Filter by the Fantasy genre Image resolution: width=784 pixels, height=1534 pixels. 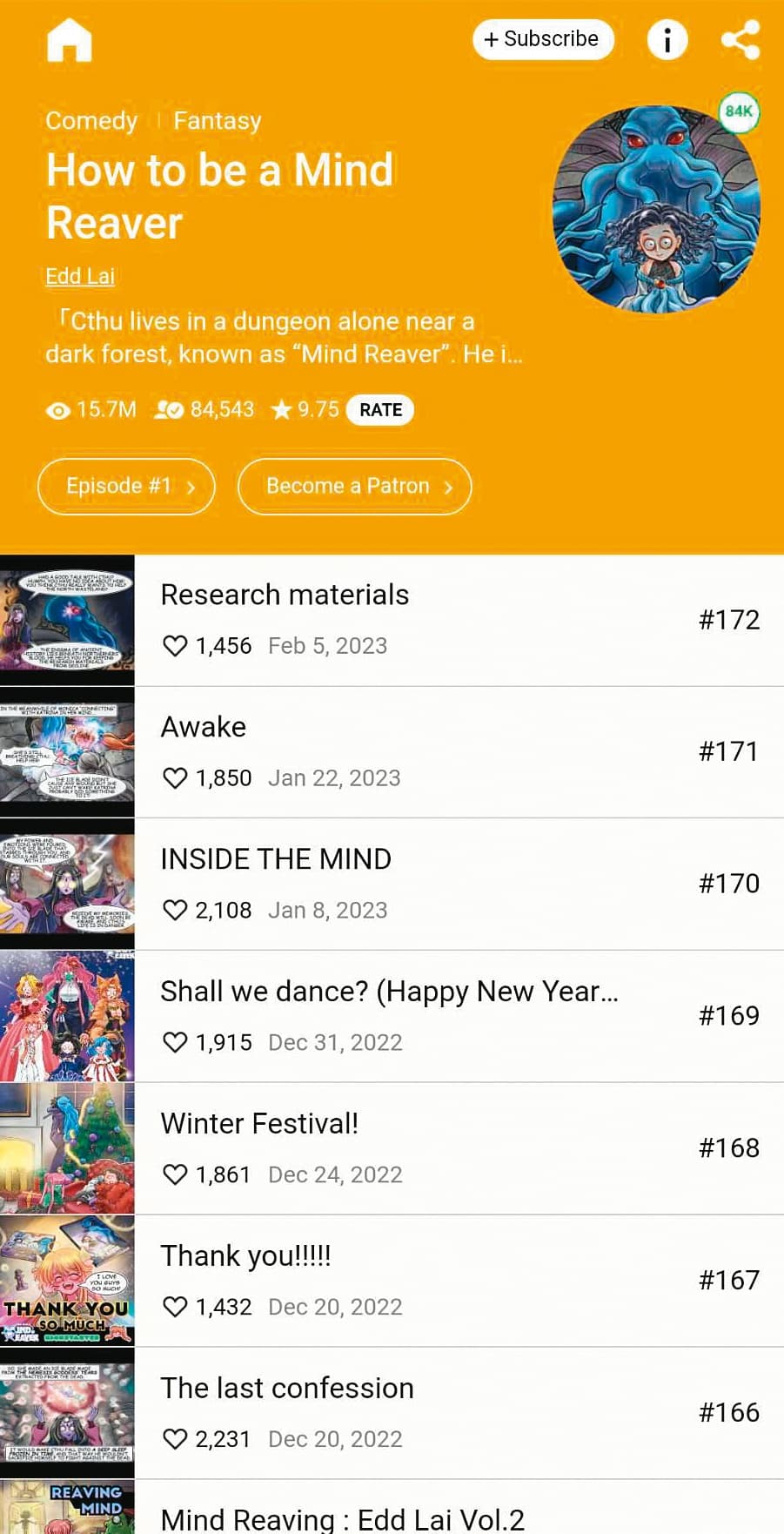point(218,121)
